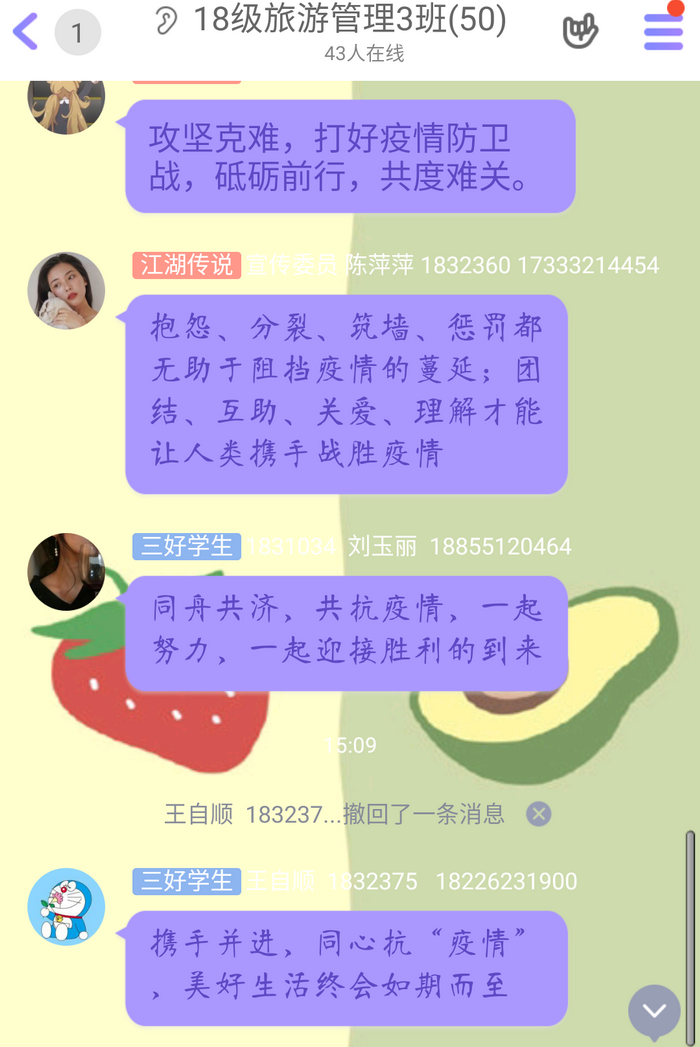
Task: Jump to latest messages with down arrow
Action: [654, 1010]
